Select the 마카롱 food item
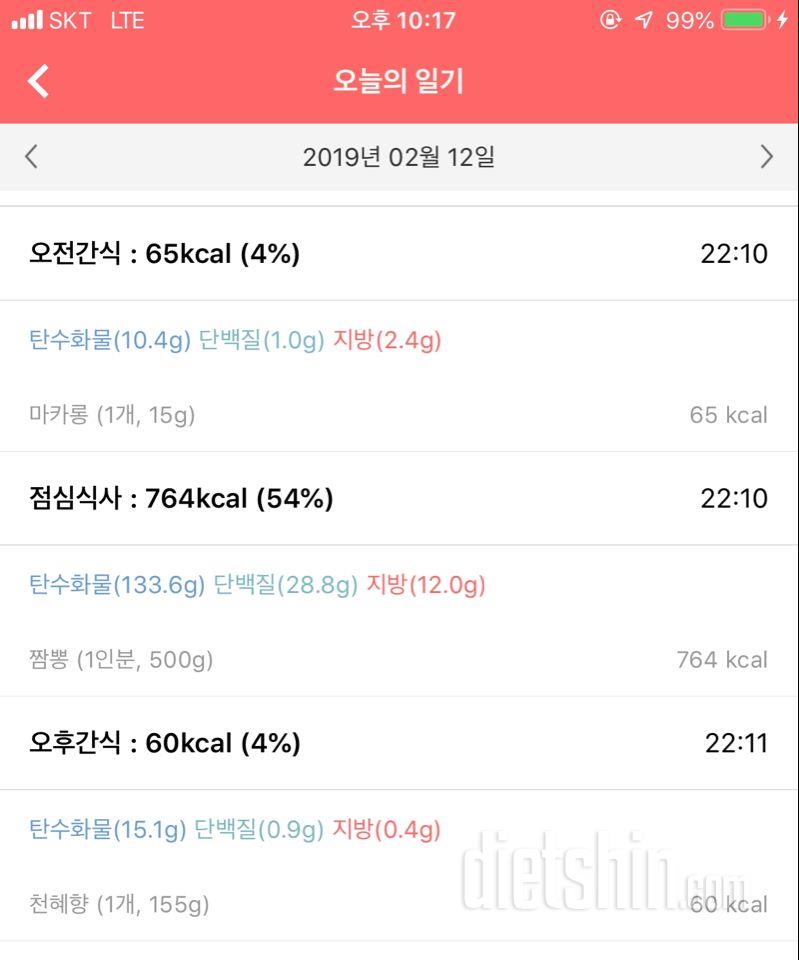The image size is (799, 960). pos(112,415)
